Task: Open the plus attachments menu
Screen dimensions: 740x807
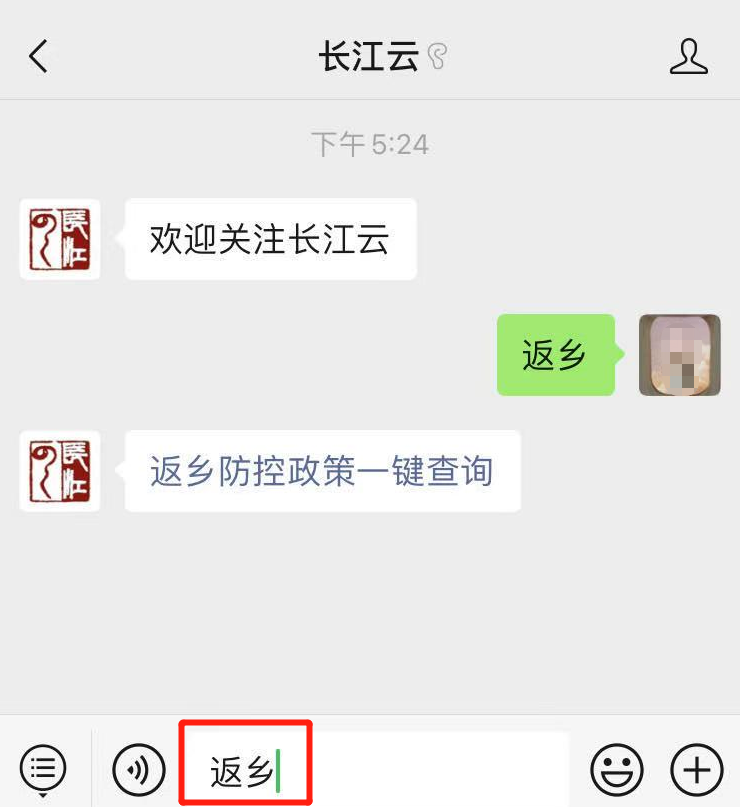Action: click(696, 770)
